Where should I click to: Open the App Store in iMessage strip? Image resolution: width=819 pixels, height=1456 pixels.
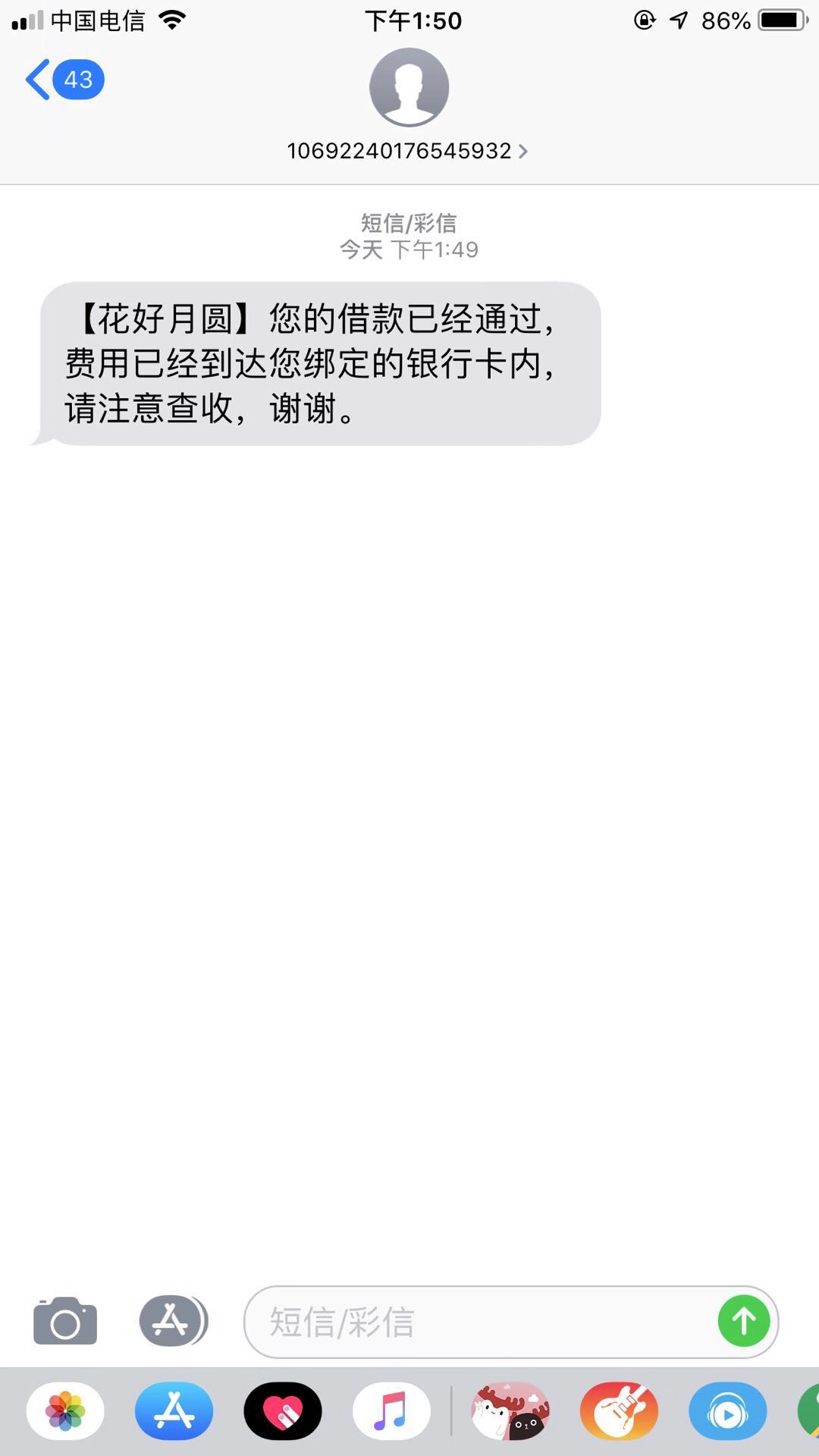click(x=174, y=1411)
